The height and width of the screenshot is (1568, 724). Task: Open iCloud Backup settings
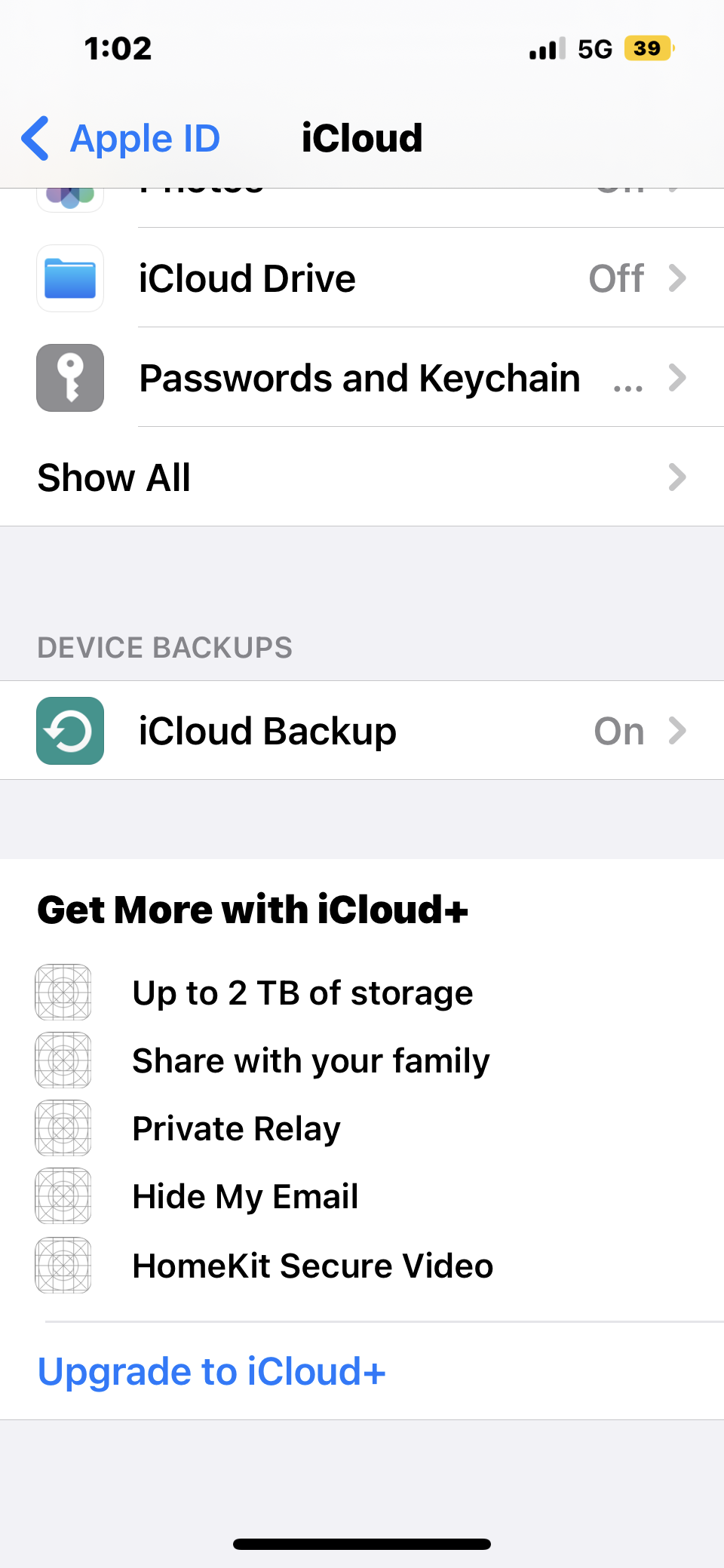click(362, 731)
